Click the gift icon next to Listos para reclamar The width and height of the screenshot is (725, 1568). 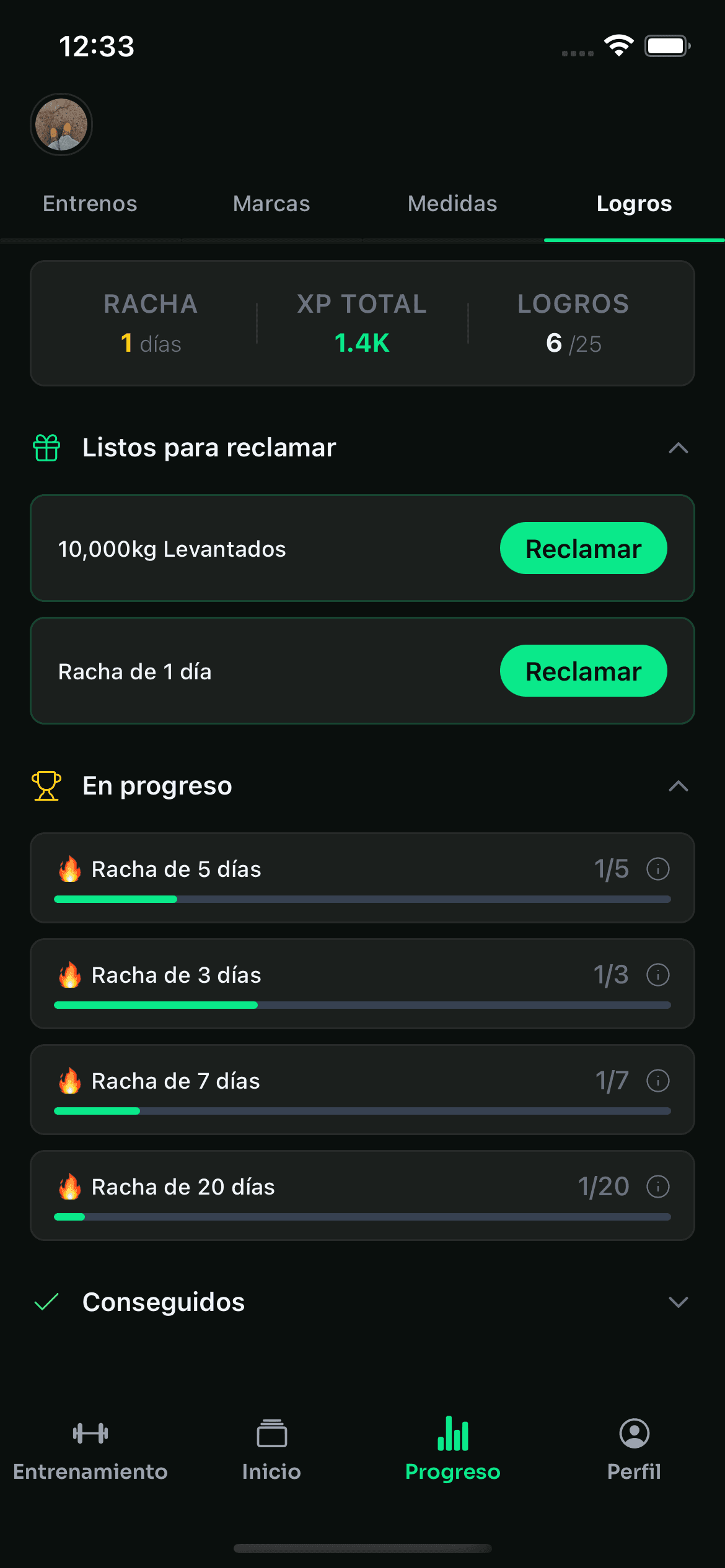coord(46,447)
